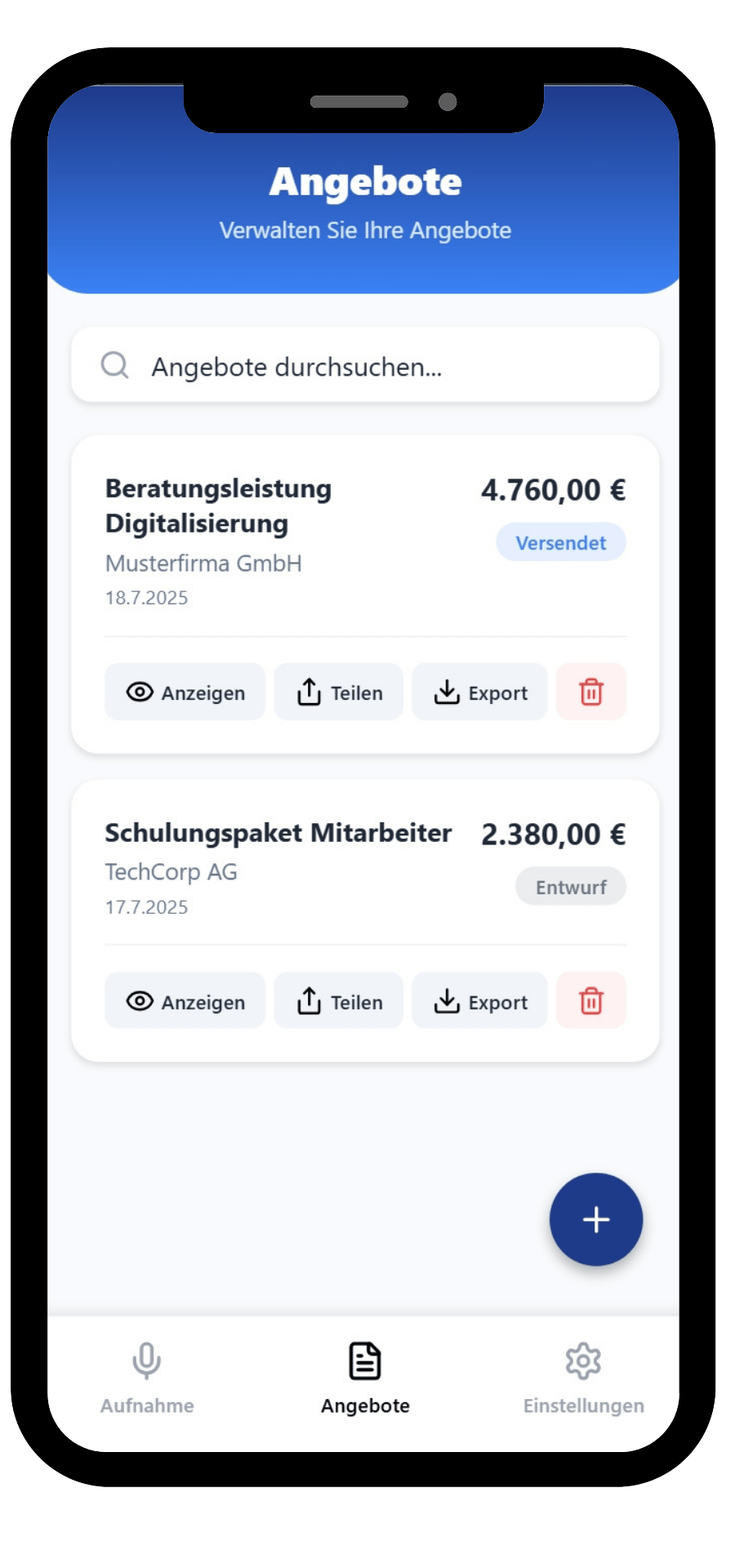Show the Schulungspaket offer via the eye icon
Image resolution: width=735 pixels, height=1568 pixels.
click(140, 1000)
